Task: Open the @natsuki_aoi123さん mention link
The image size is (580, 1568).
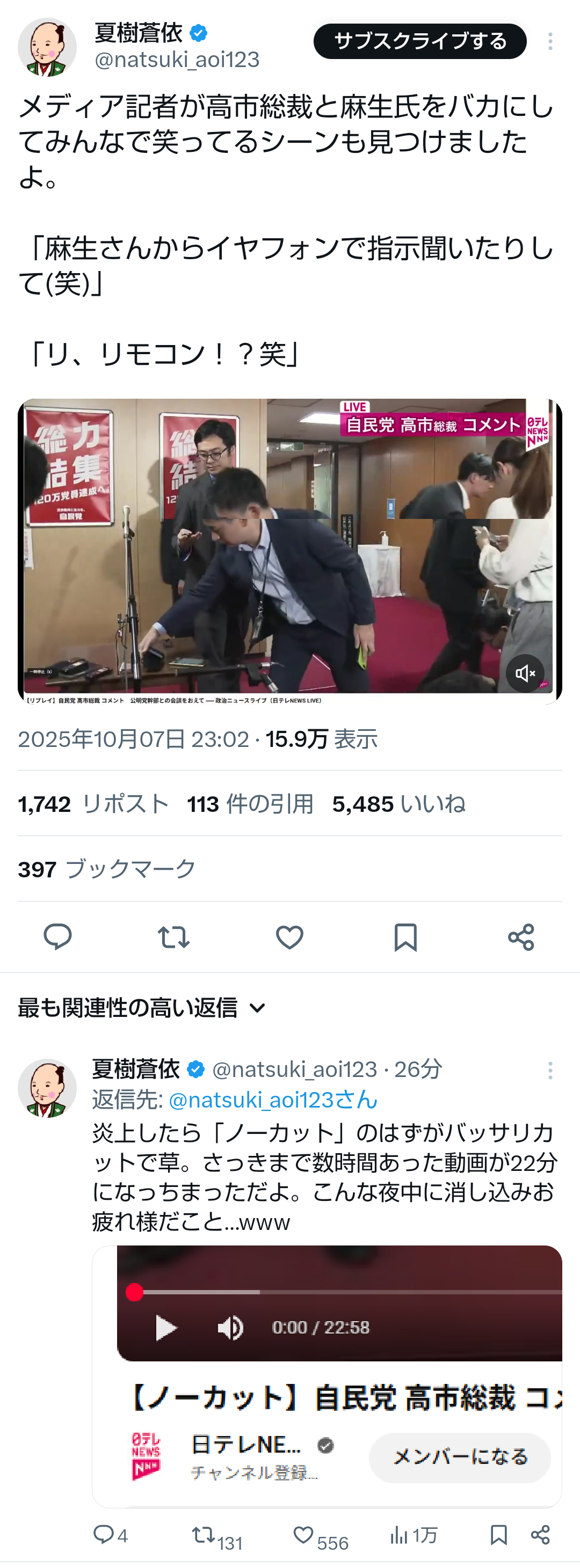Action: (272, 1100)
